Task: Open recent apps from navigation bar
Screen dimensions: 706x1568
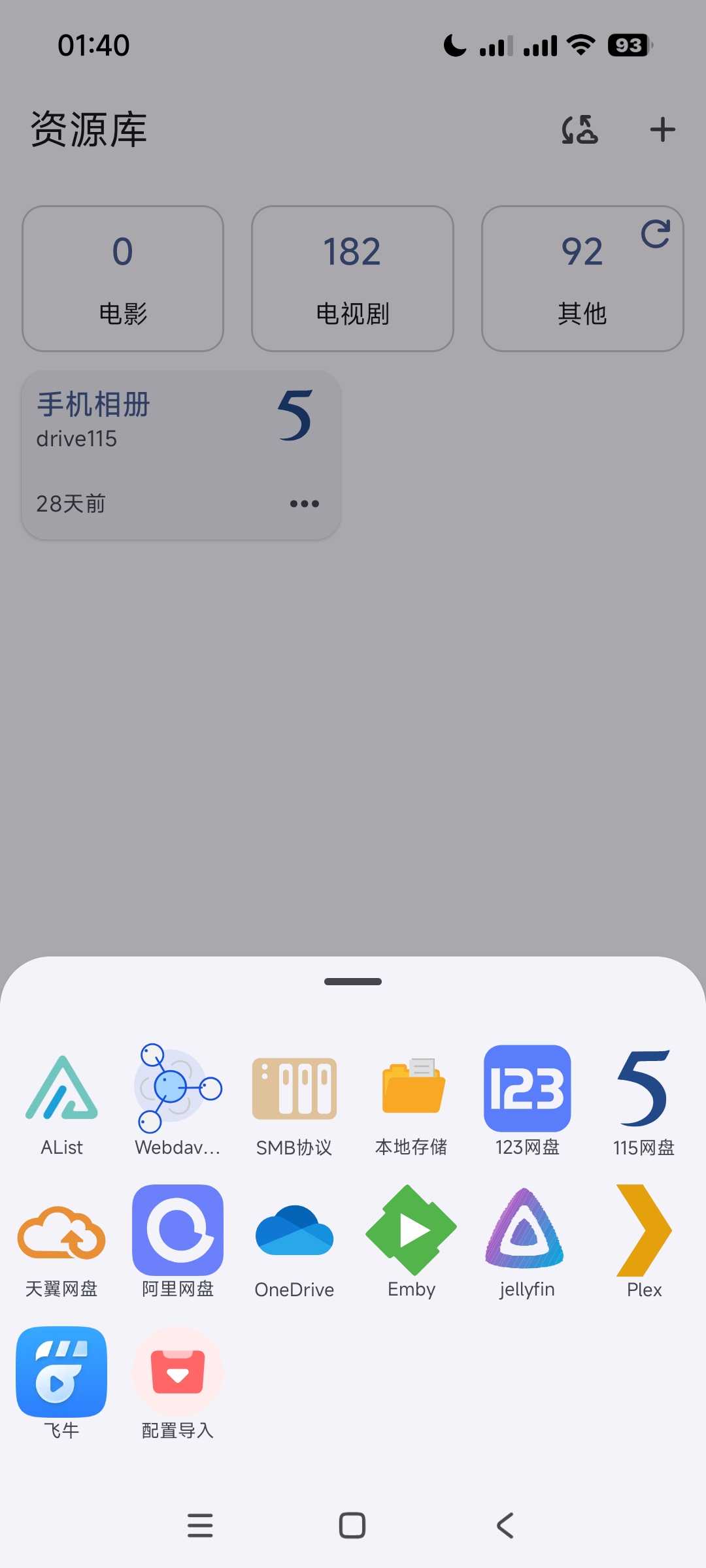Action: point(200,1526)
